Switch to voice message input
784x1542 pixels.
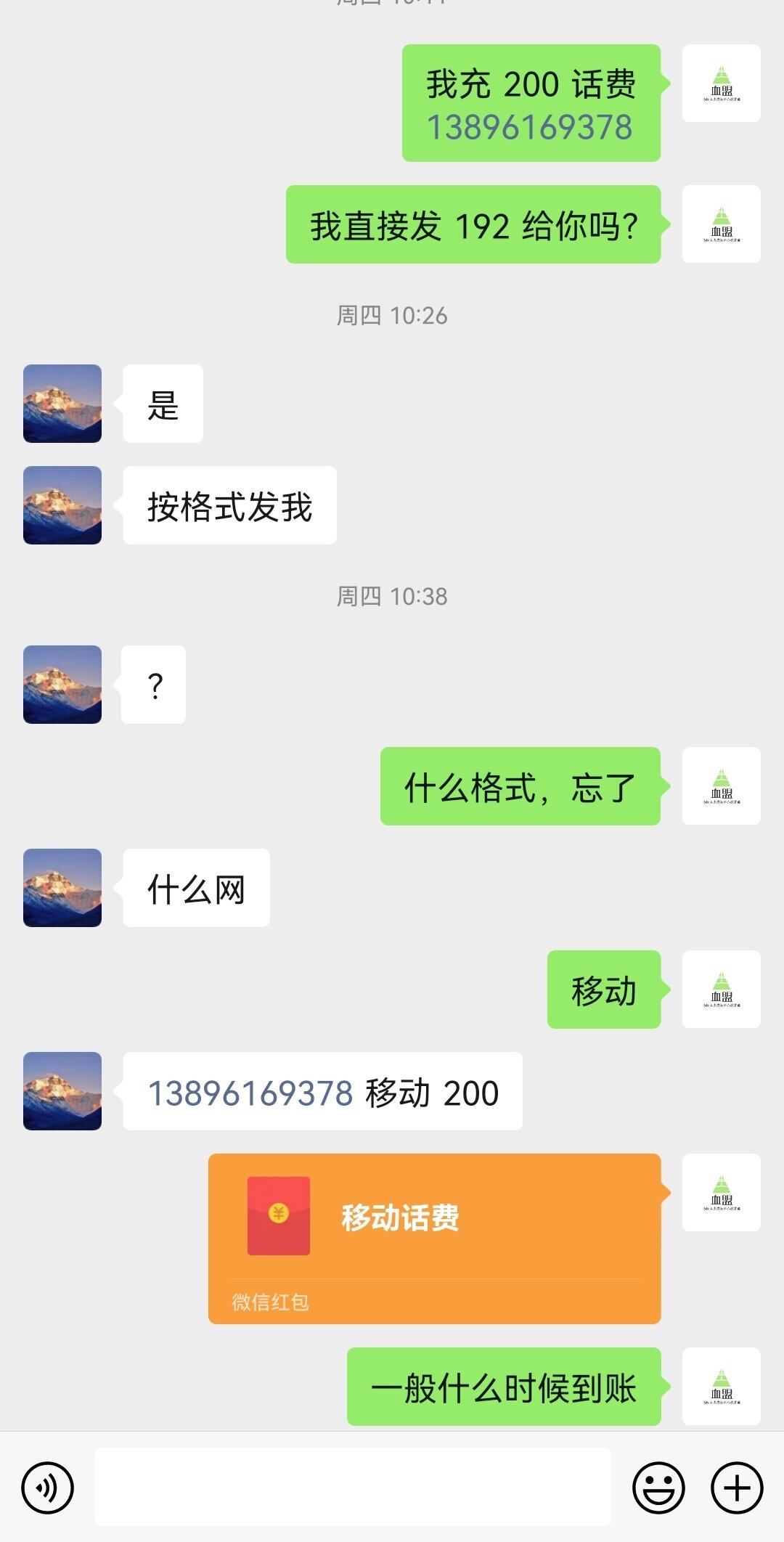point(48,1488)
